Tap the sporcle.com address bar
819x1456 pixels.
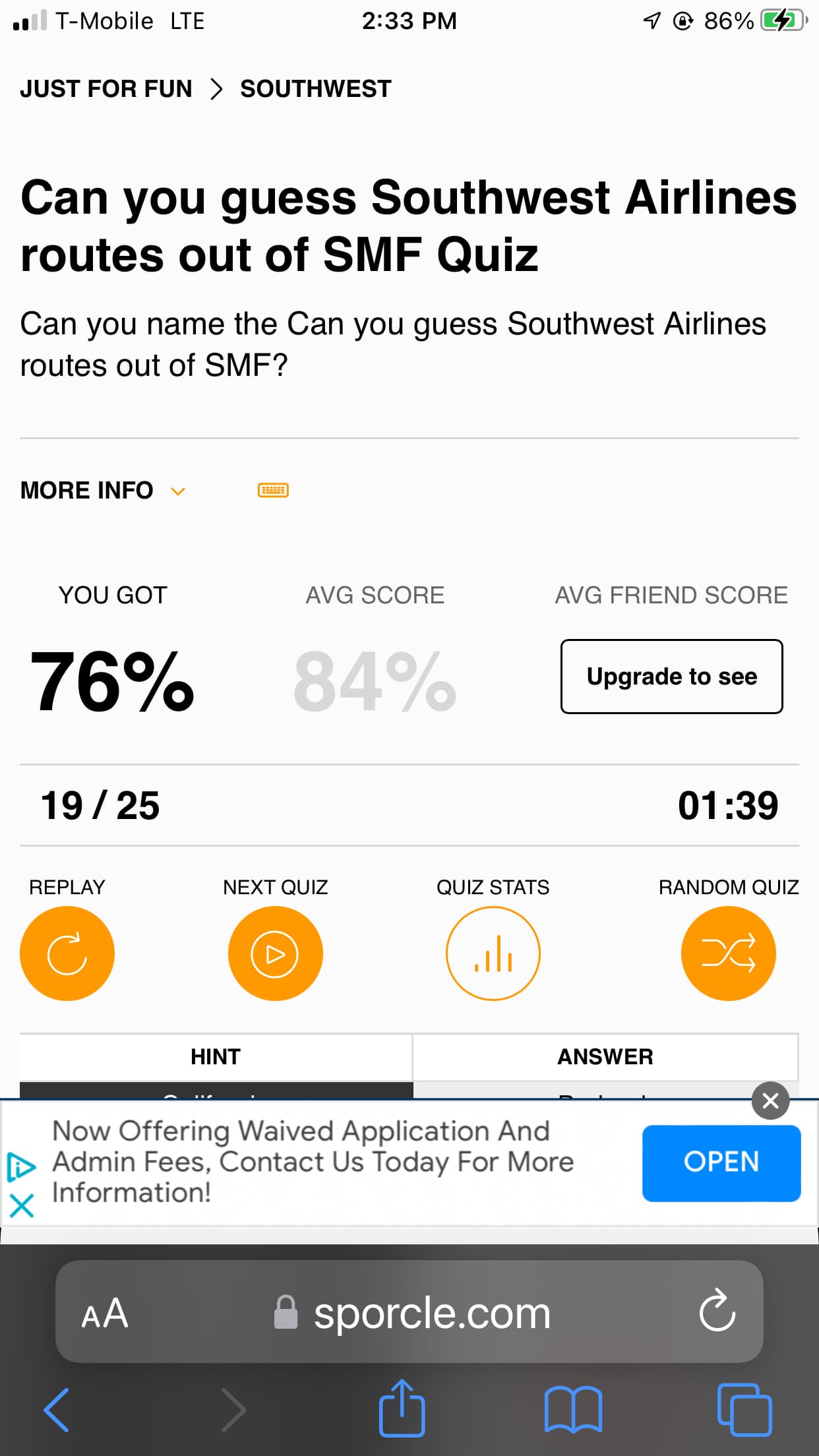pyautogui.click(x=409, y=1312)
